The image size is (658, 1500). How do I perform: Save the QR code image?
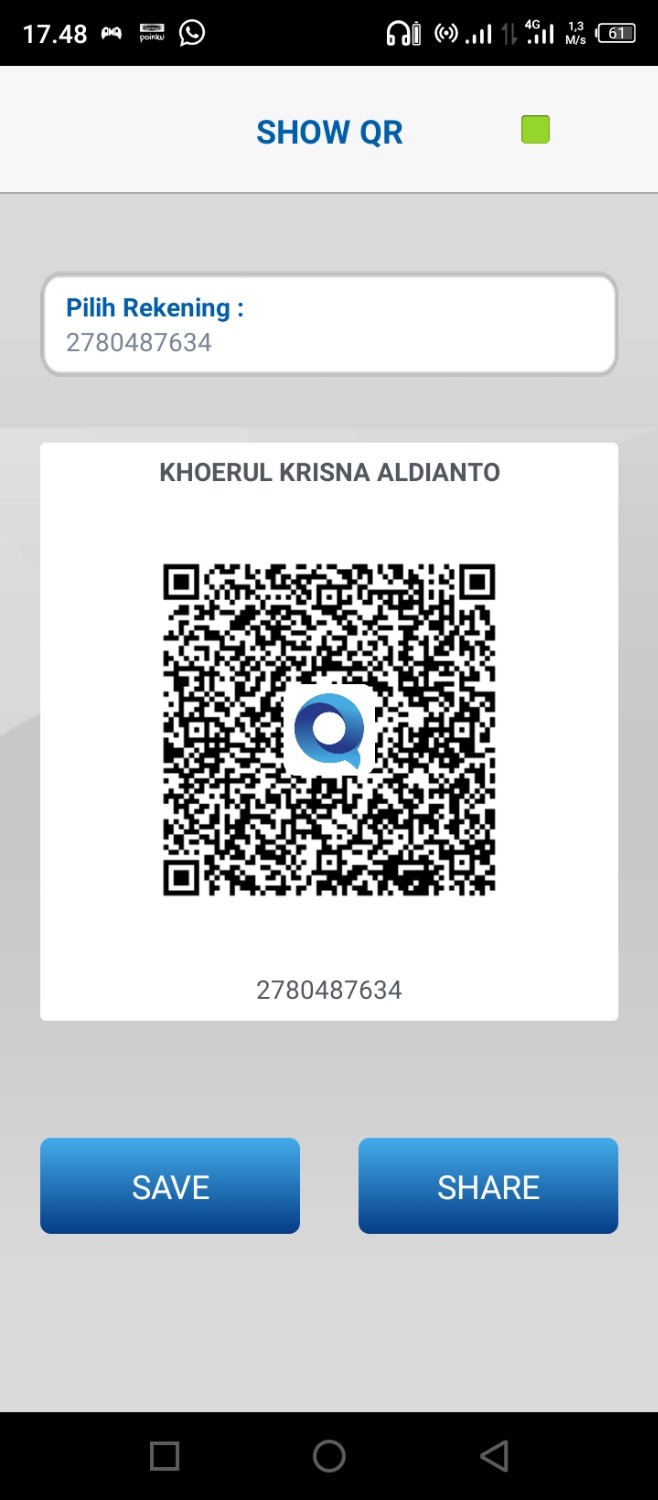pyautogui.click(x=170, y=1186)
